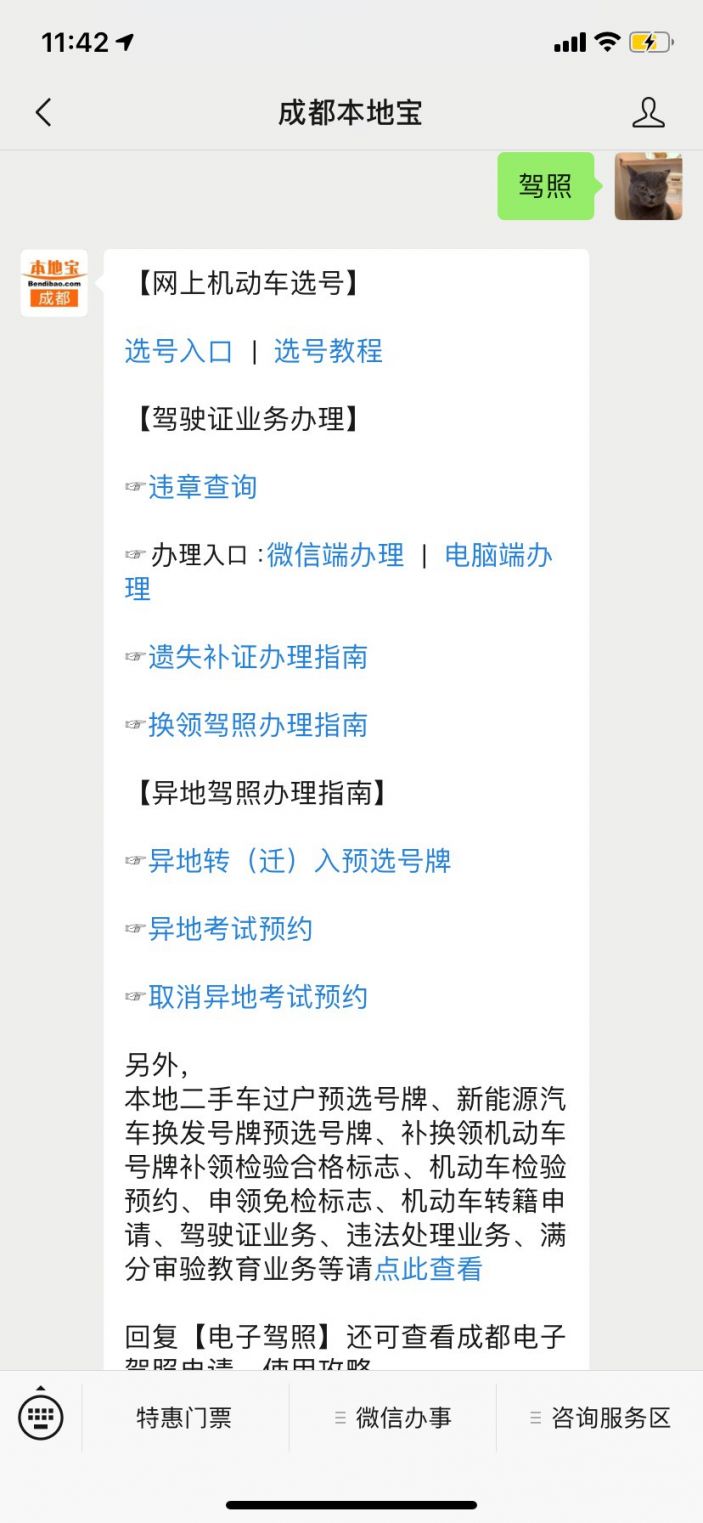
Task: Open the 咨询服务区 menu
Action: pos(600,1417)
